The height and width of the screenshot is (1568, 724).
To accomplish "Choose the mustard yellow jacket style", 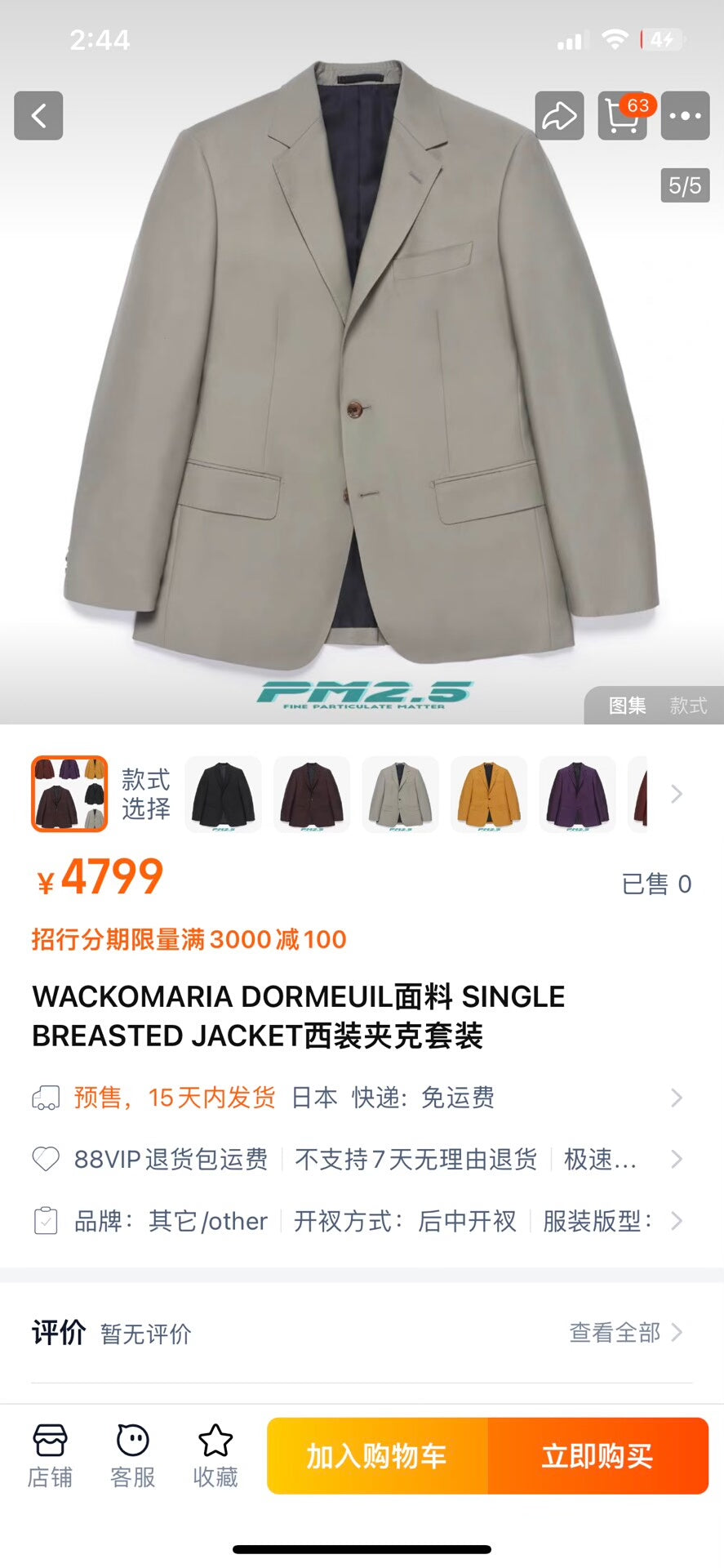I will point(488,794).
